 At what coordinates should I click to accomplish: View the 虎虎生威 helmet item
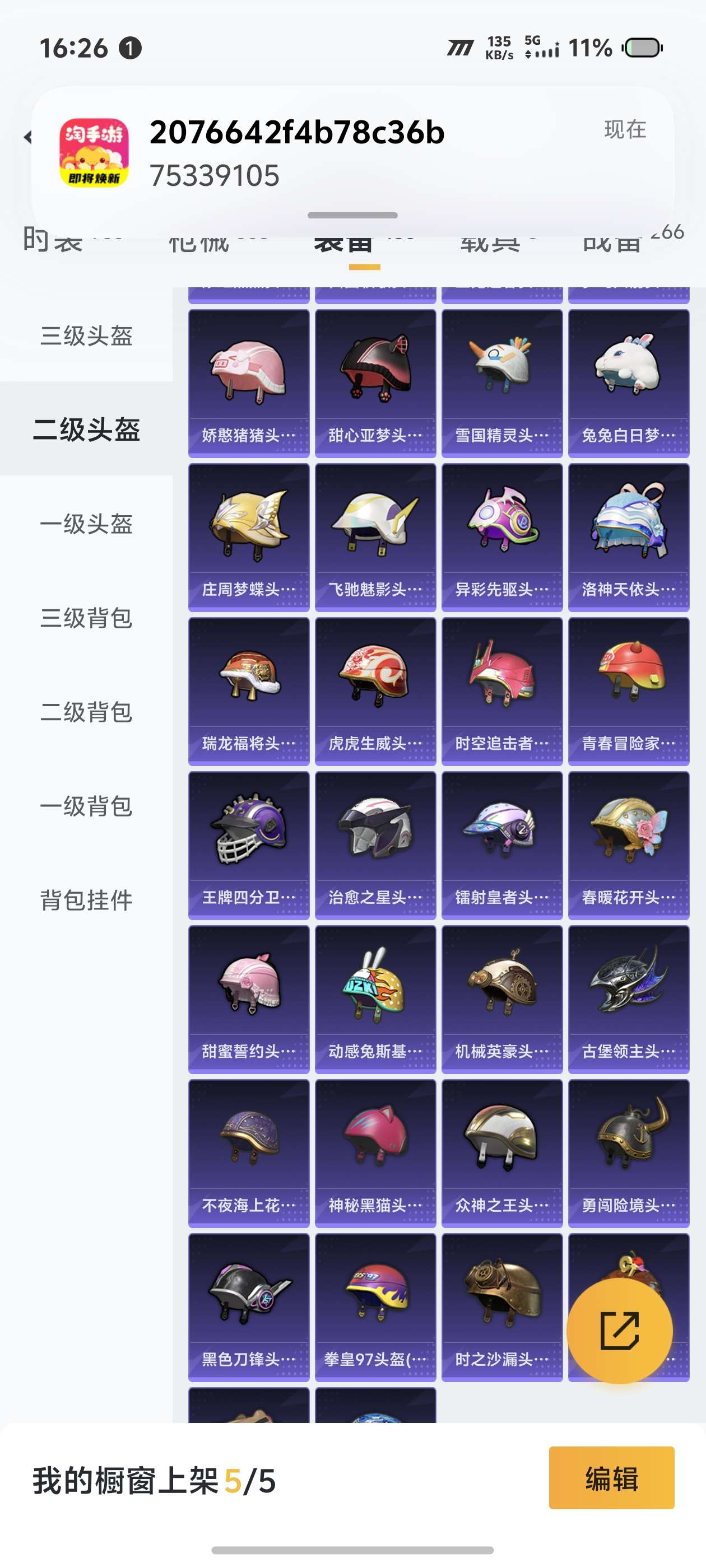point(375,691)
